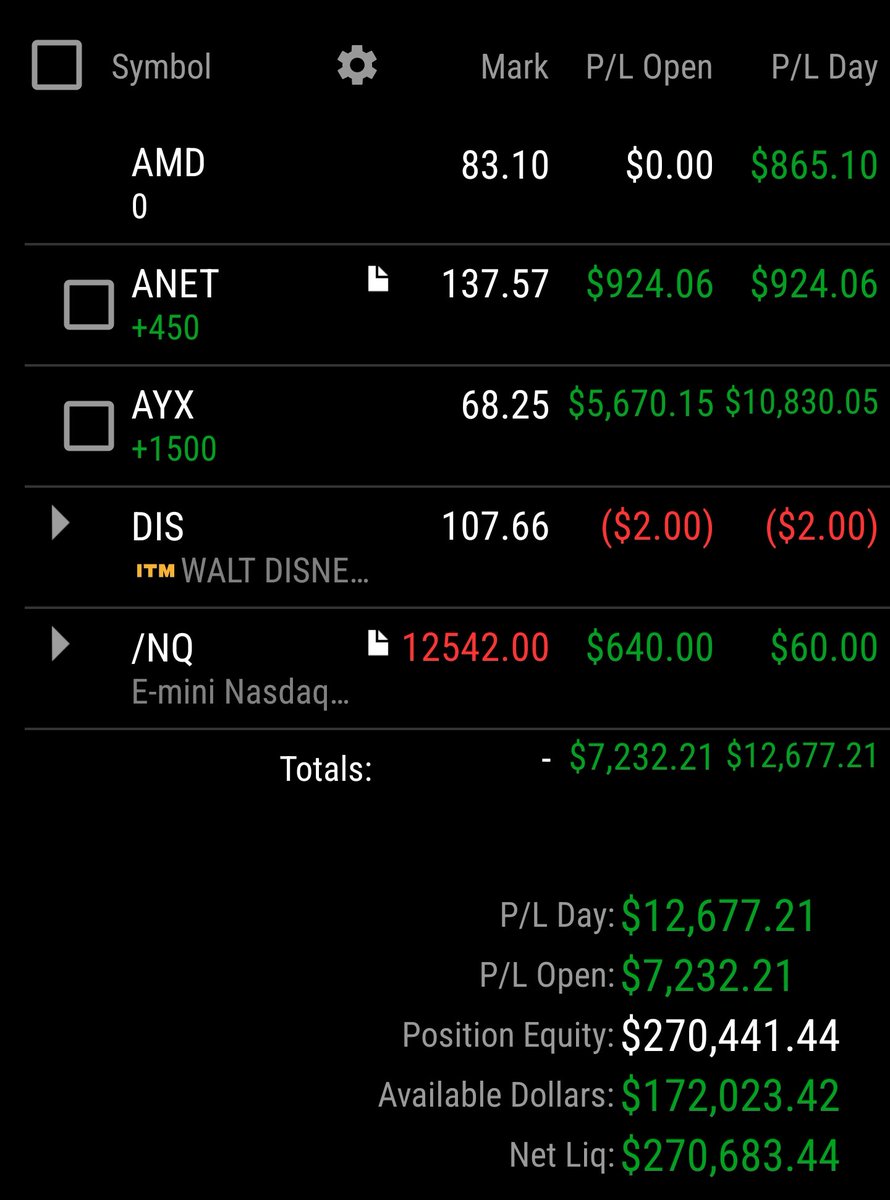Sort positions by Mark column
Viewport: 890px width, 1200px height.
514,67
